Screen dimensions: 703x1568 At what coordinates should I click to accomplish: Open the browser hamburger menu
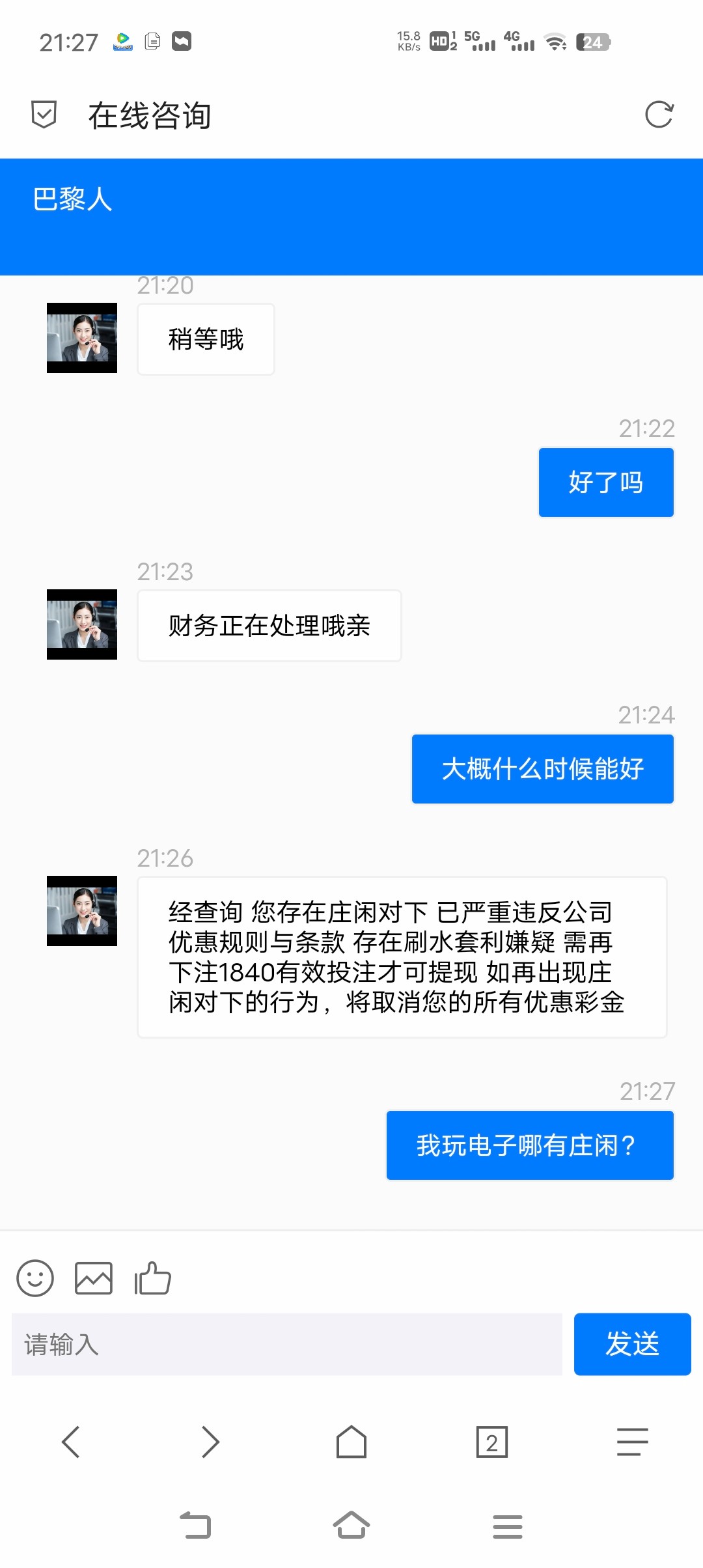[632, 1440]
